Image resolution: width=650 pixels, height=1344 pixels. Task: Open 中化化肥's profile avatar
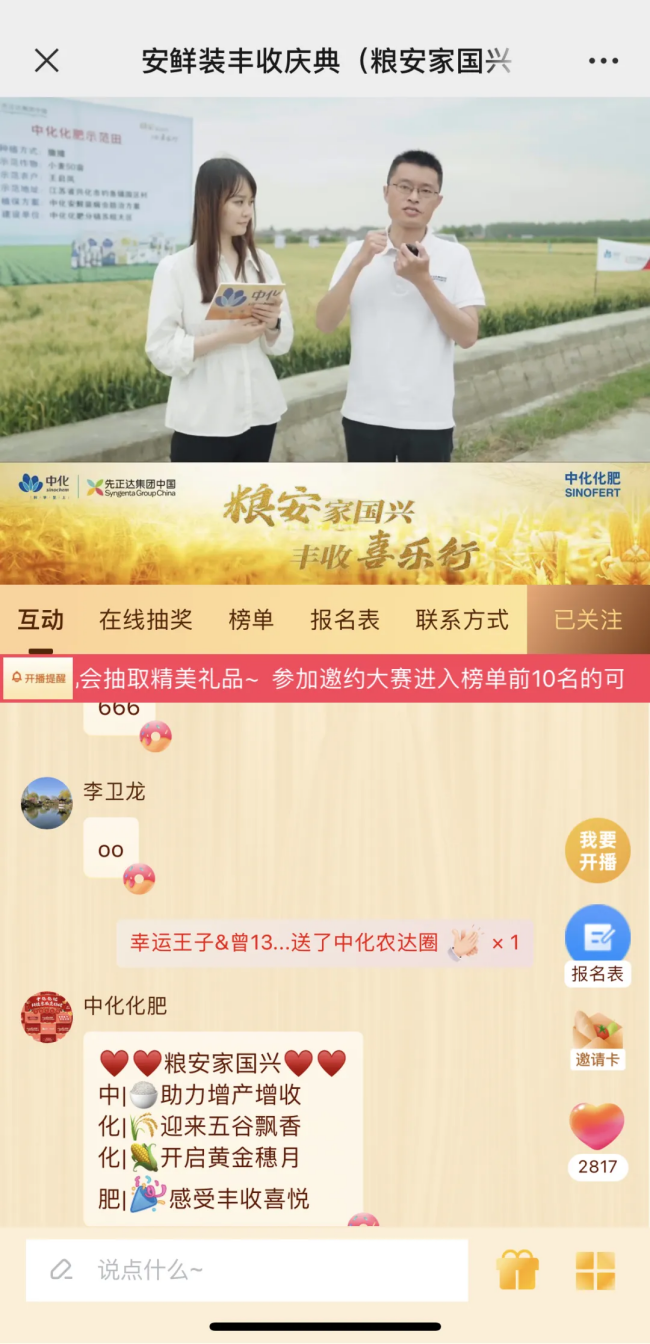click(x=47, y=1017)
